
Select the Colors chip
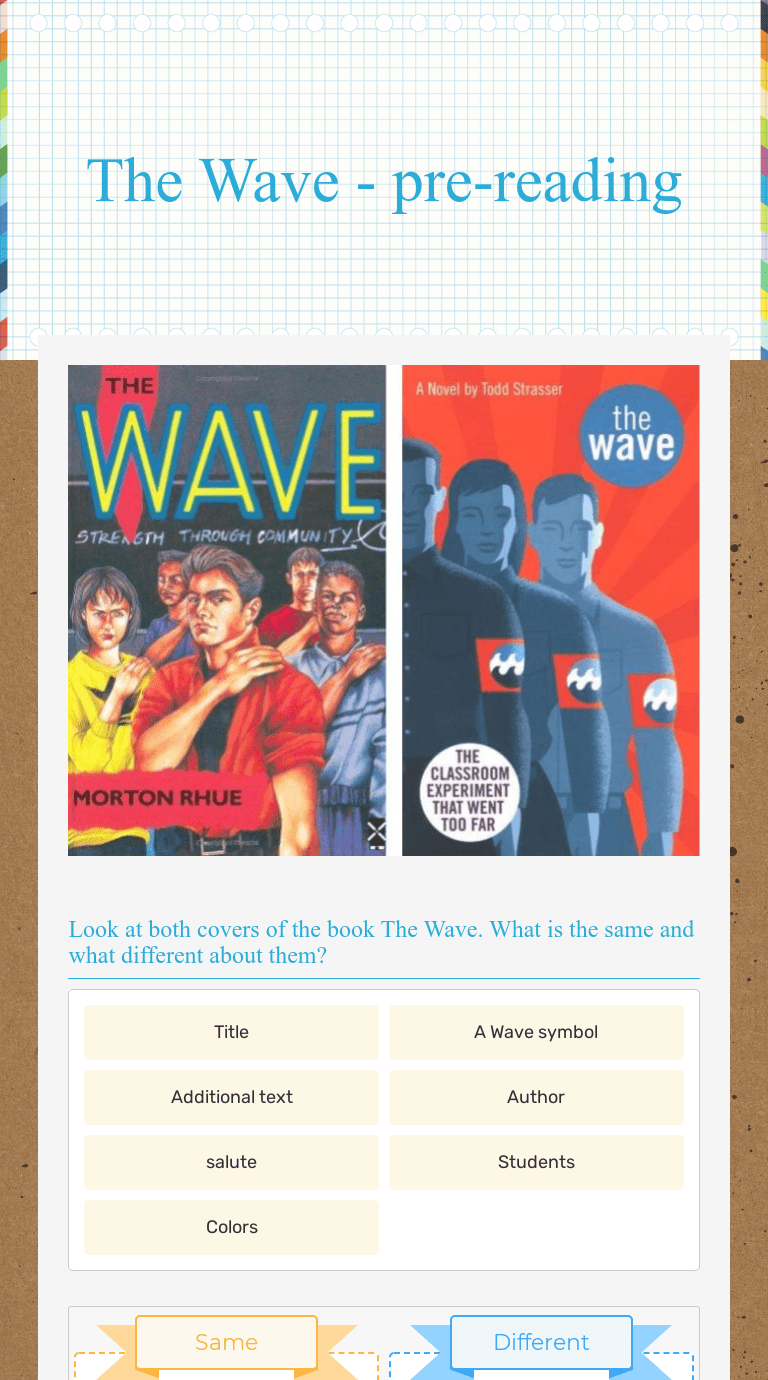pos(231,1227)
